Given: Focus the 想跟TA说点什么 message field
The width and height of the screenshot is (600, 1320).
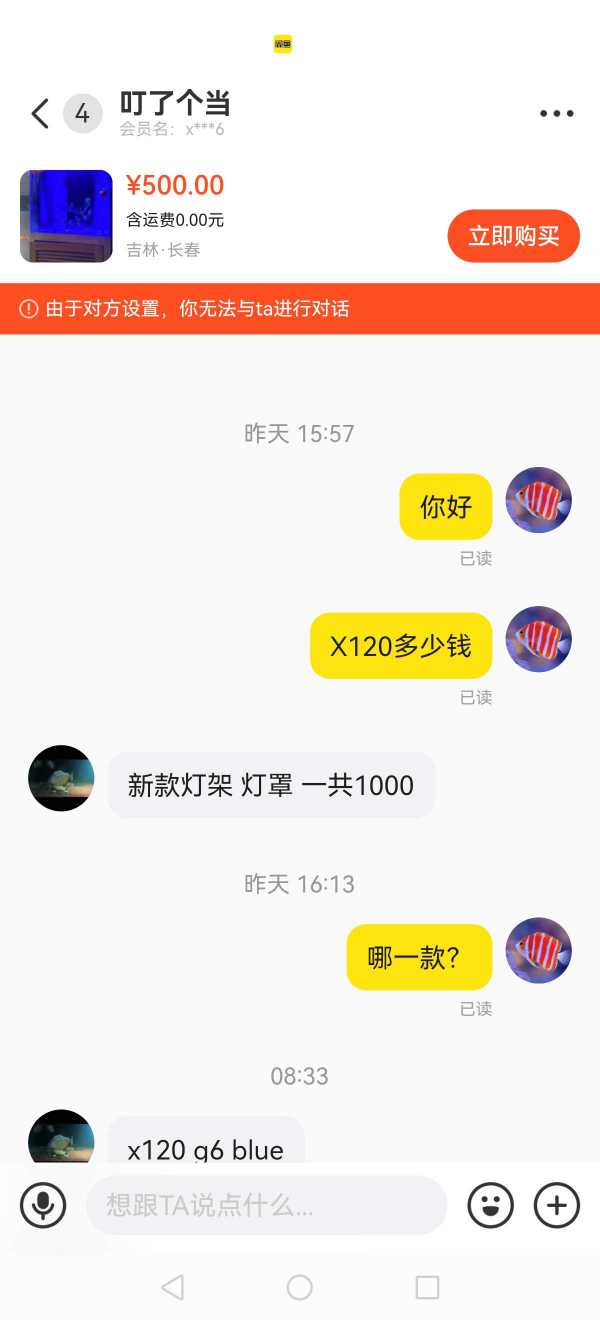Looking at the screenshot, I should [266, 1205].
